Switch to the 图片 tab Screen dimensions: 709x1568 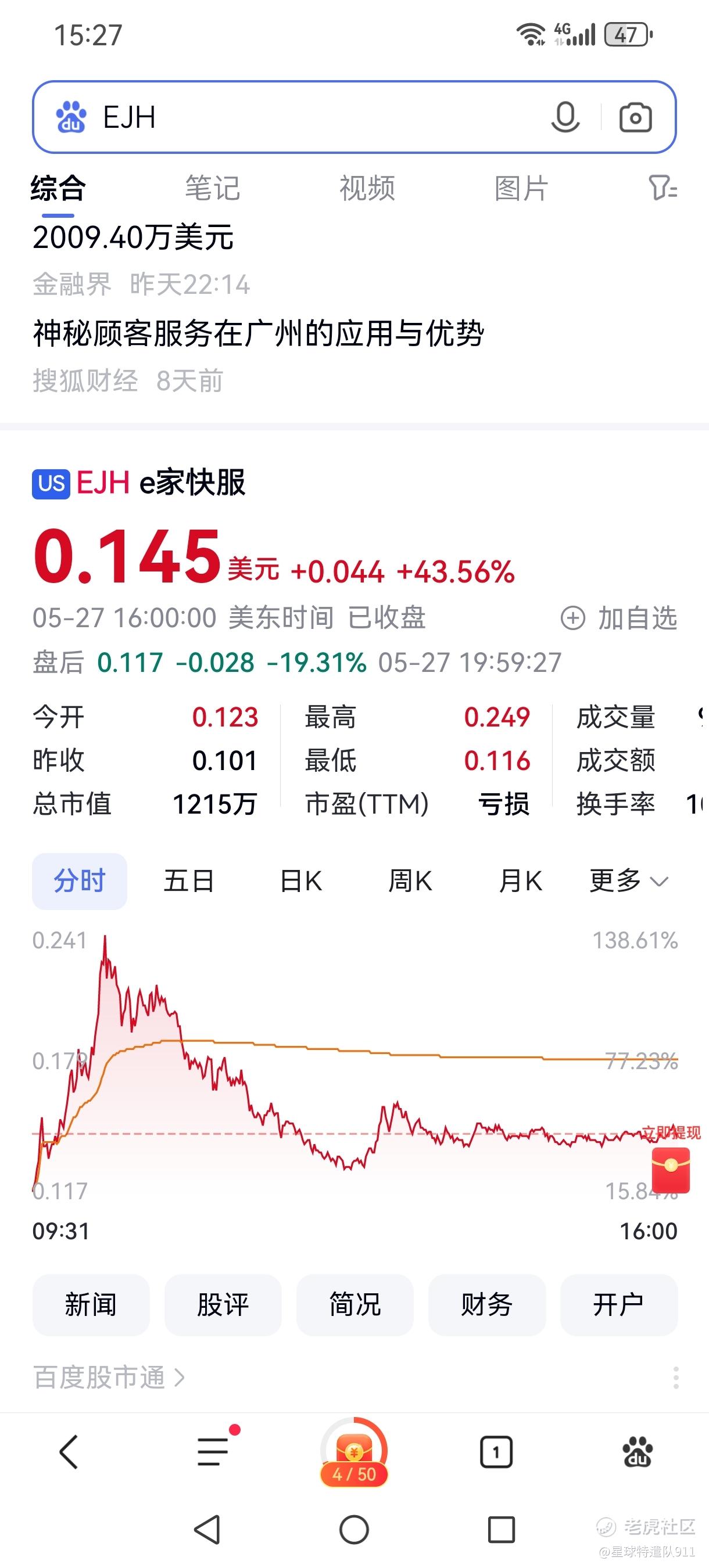click(x=521, y=188)
